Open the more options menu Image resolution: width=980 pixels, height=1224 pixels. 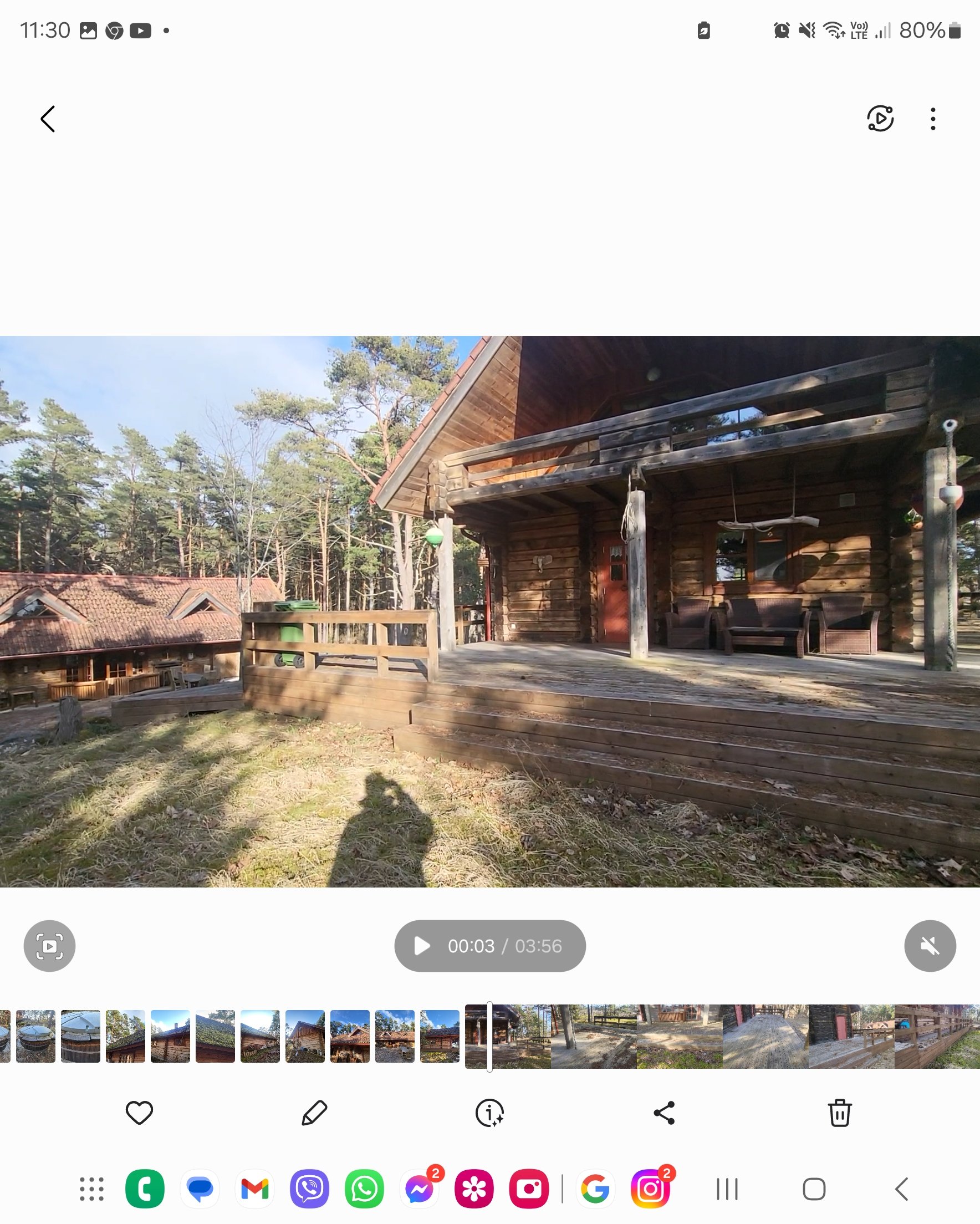[x=933, y=119]
